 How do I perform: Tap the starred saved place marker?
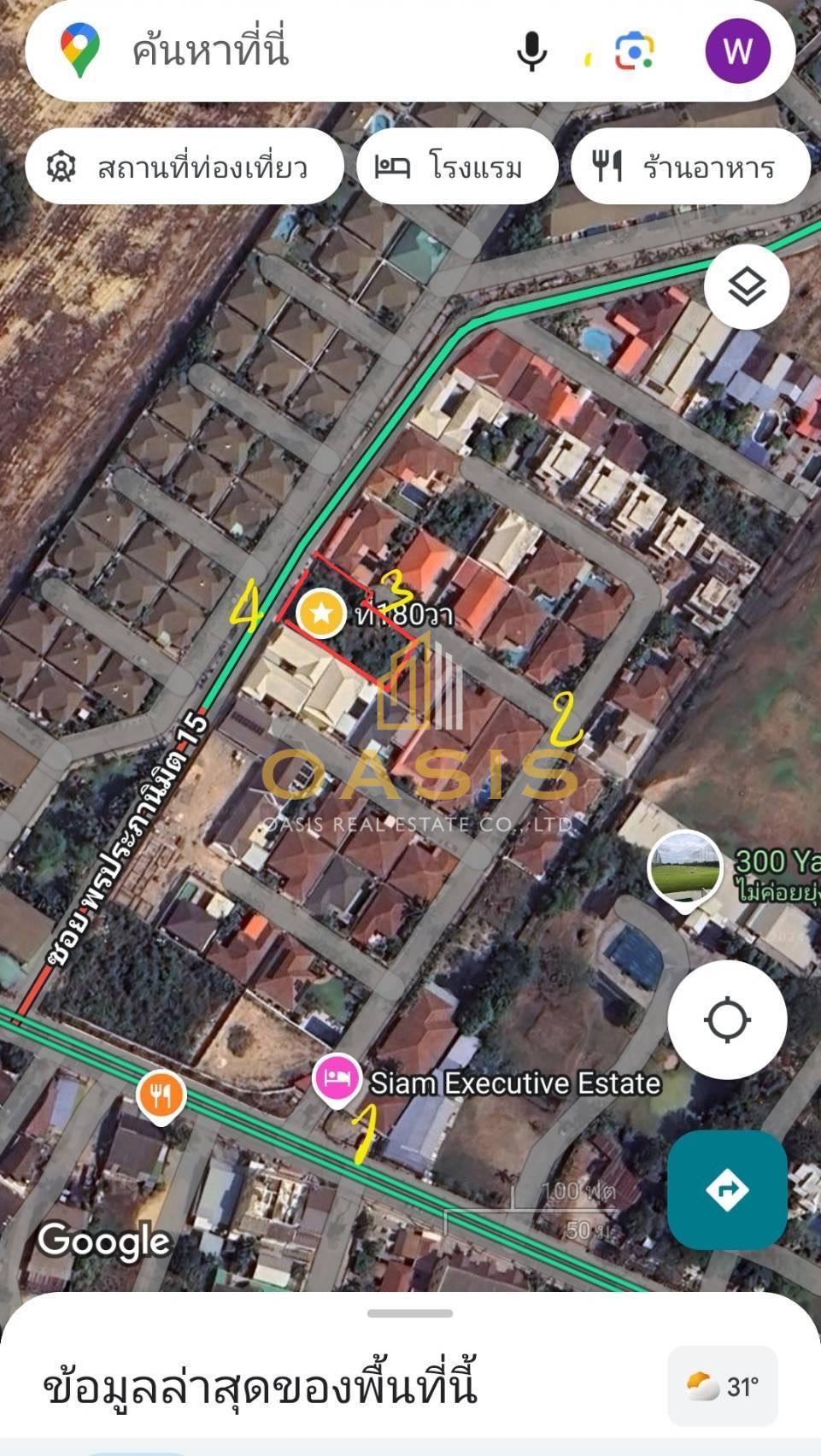(321, 613)
